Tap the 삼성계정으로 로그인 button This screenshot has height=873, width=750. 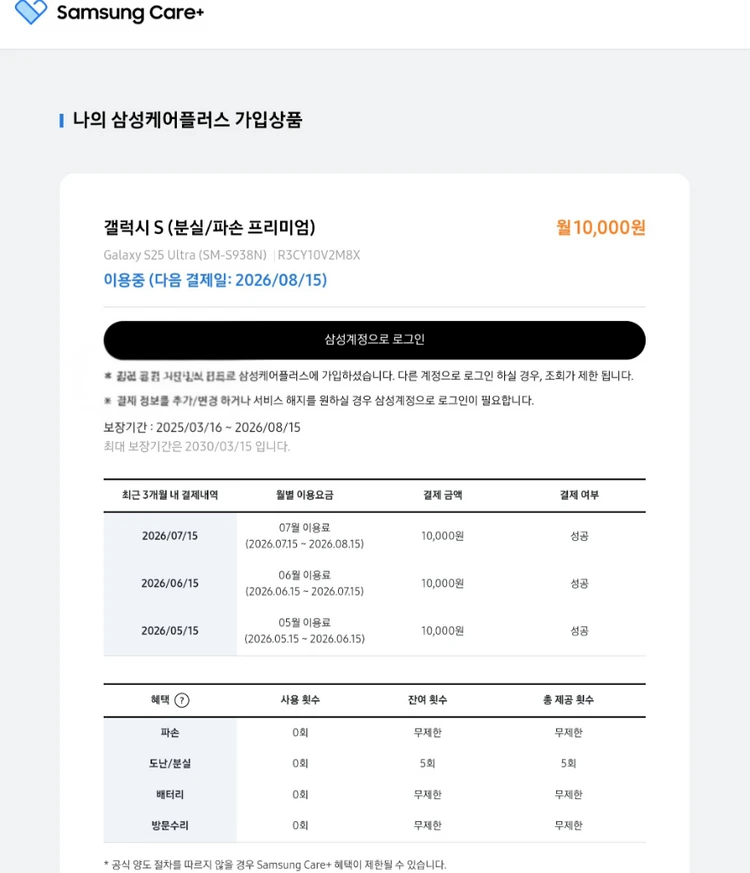(374, 340)
